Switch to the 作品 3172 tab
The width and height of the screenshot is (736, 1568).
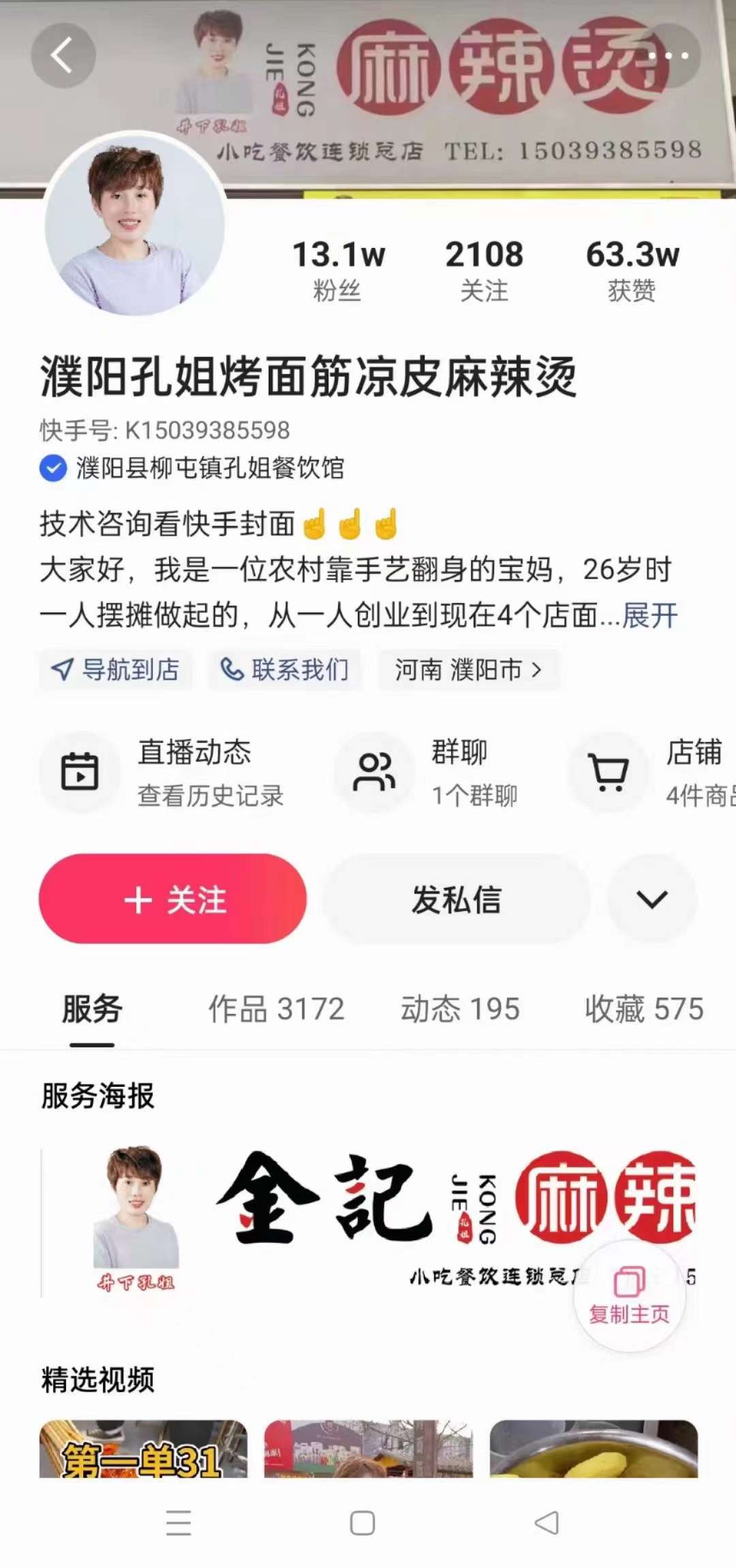(275, 1011)
